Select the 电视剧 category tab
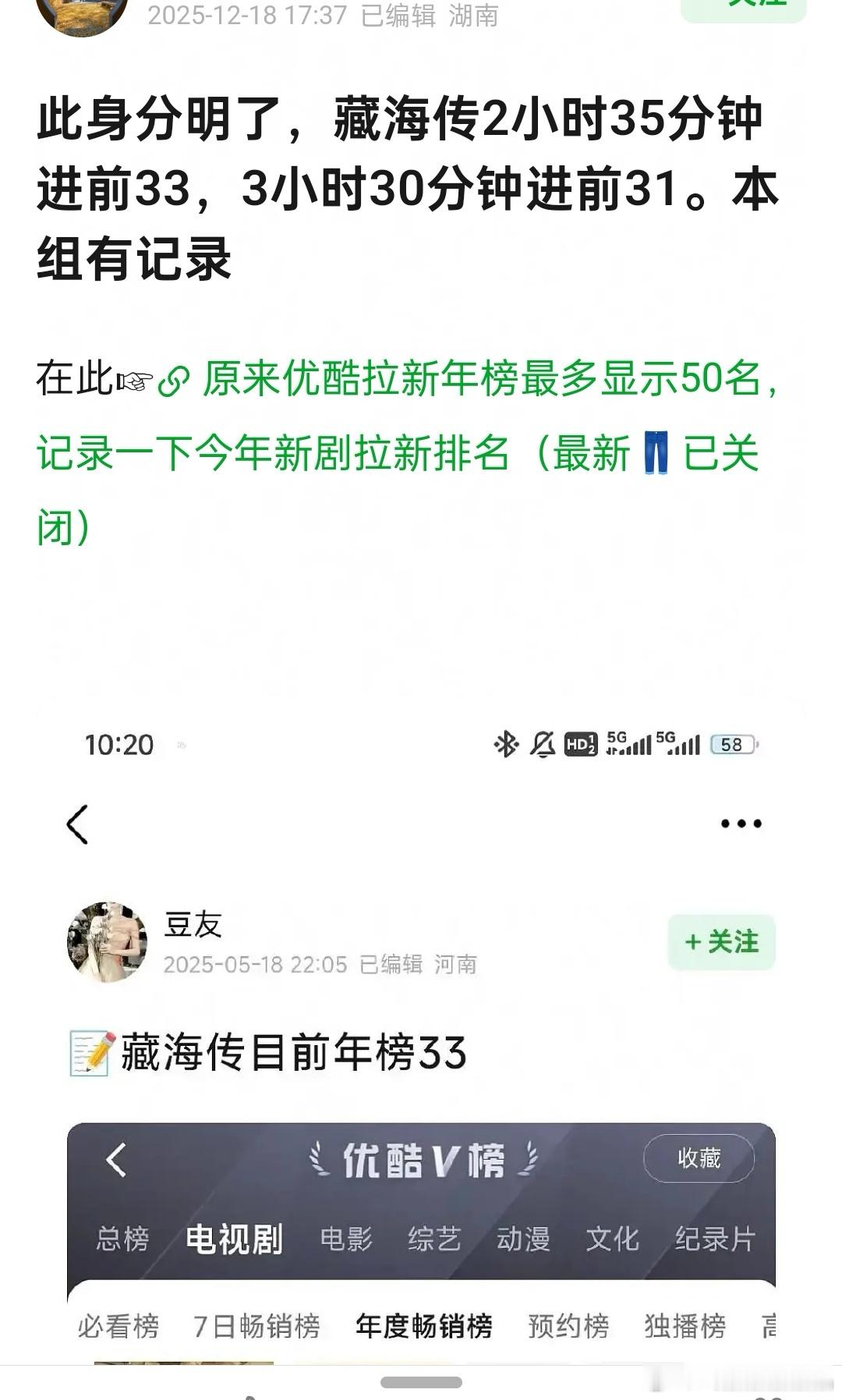The width and height of the screenshot is (842, 1400). click(234, 1242)
